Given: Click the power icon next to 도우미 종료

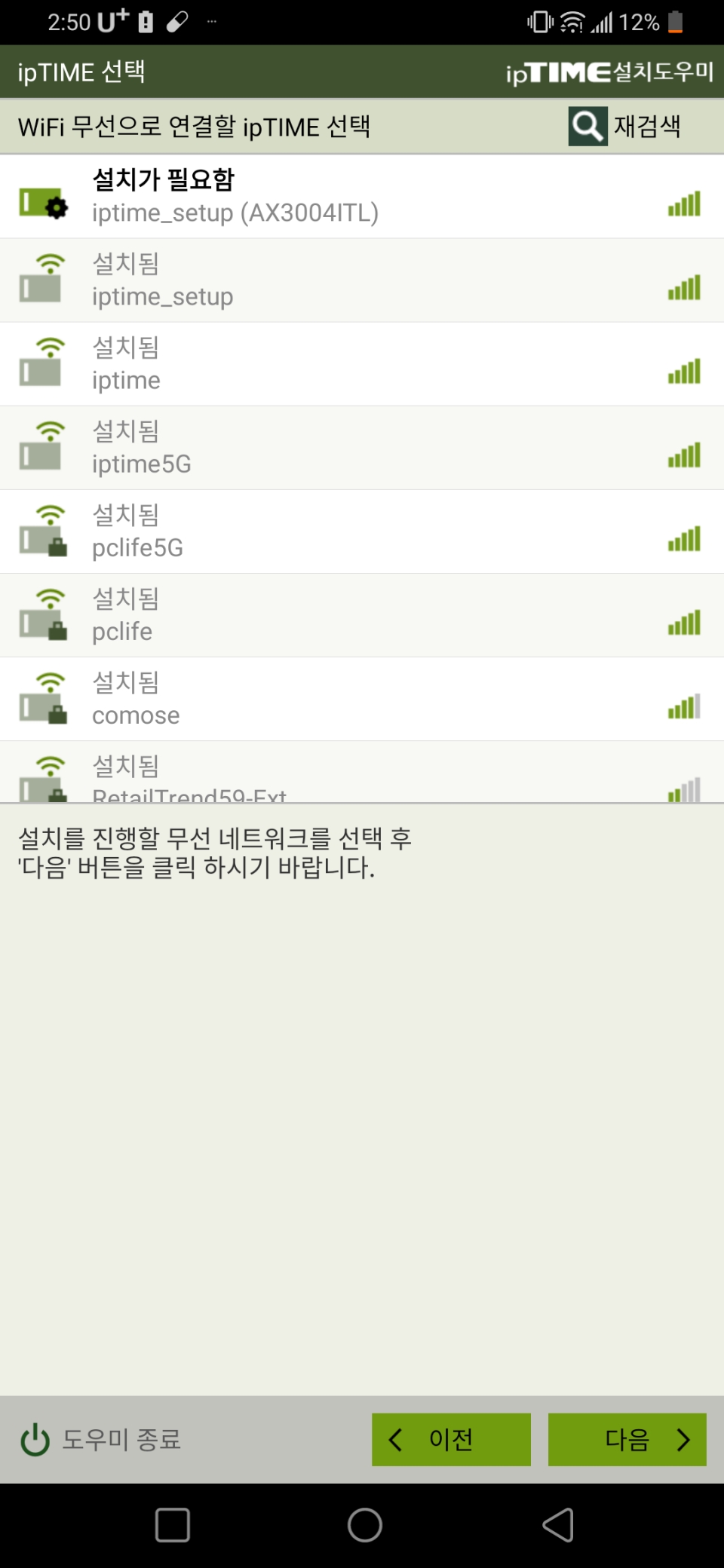Looking at the screenshot, I should (33, 1439).
